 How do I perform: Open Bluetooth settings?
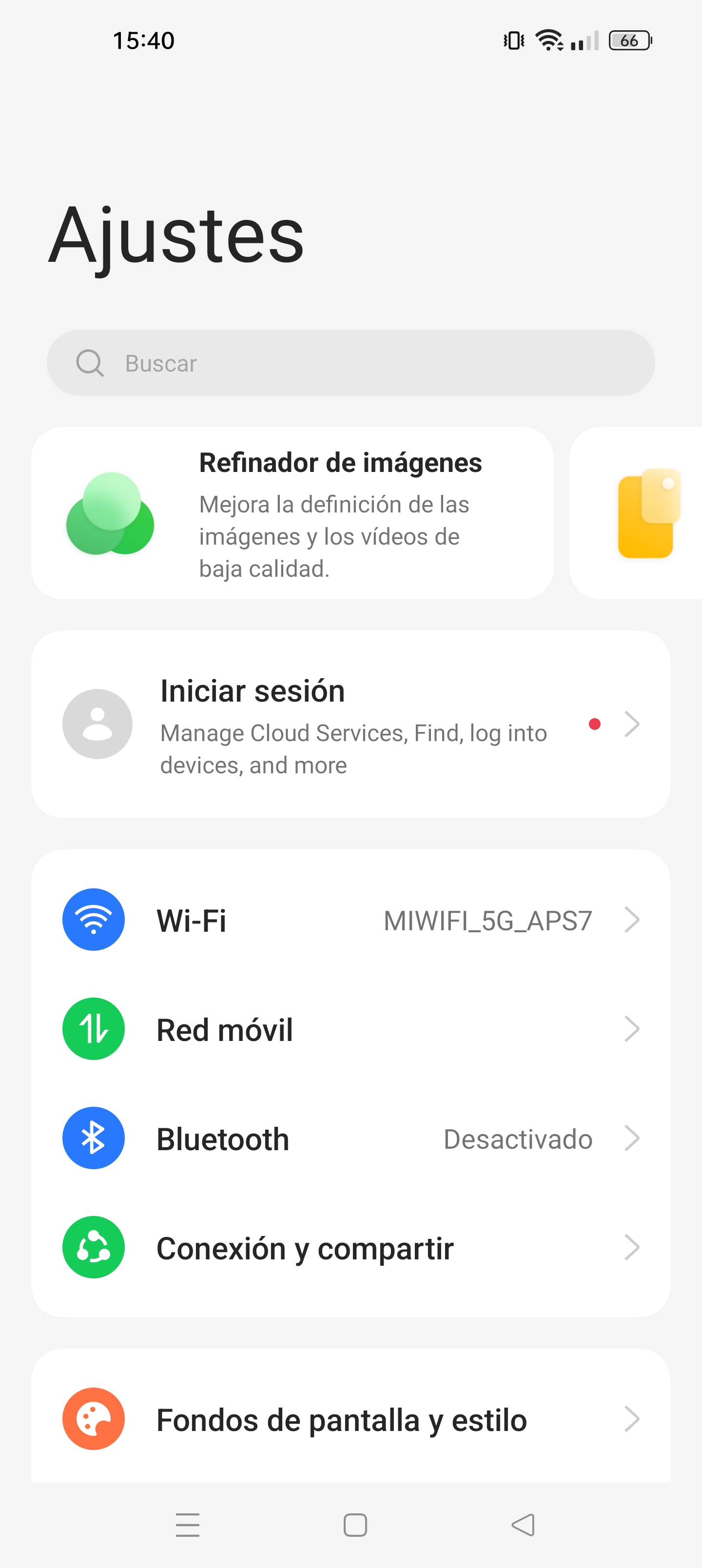[351, 1138]
